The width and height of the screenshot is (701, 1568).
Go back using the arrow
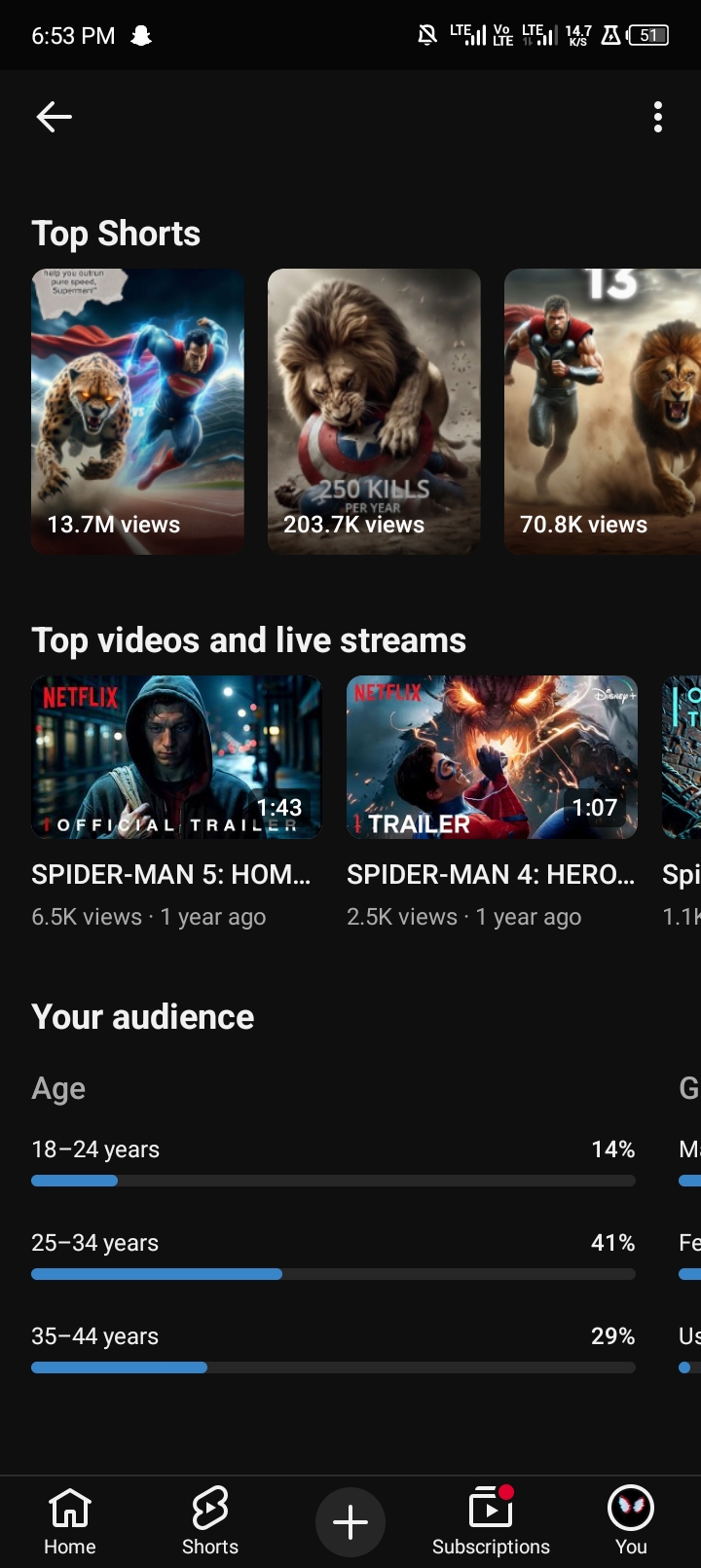pos(55,117)
